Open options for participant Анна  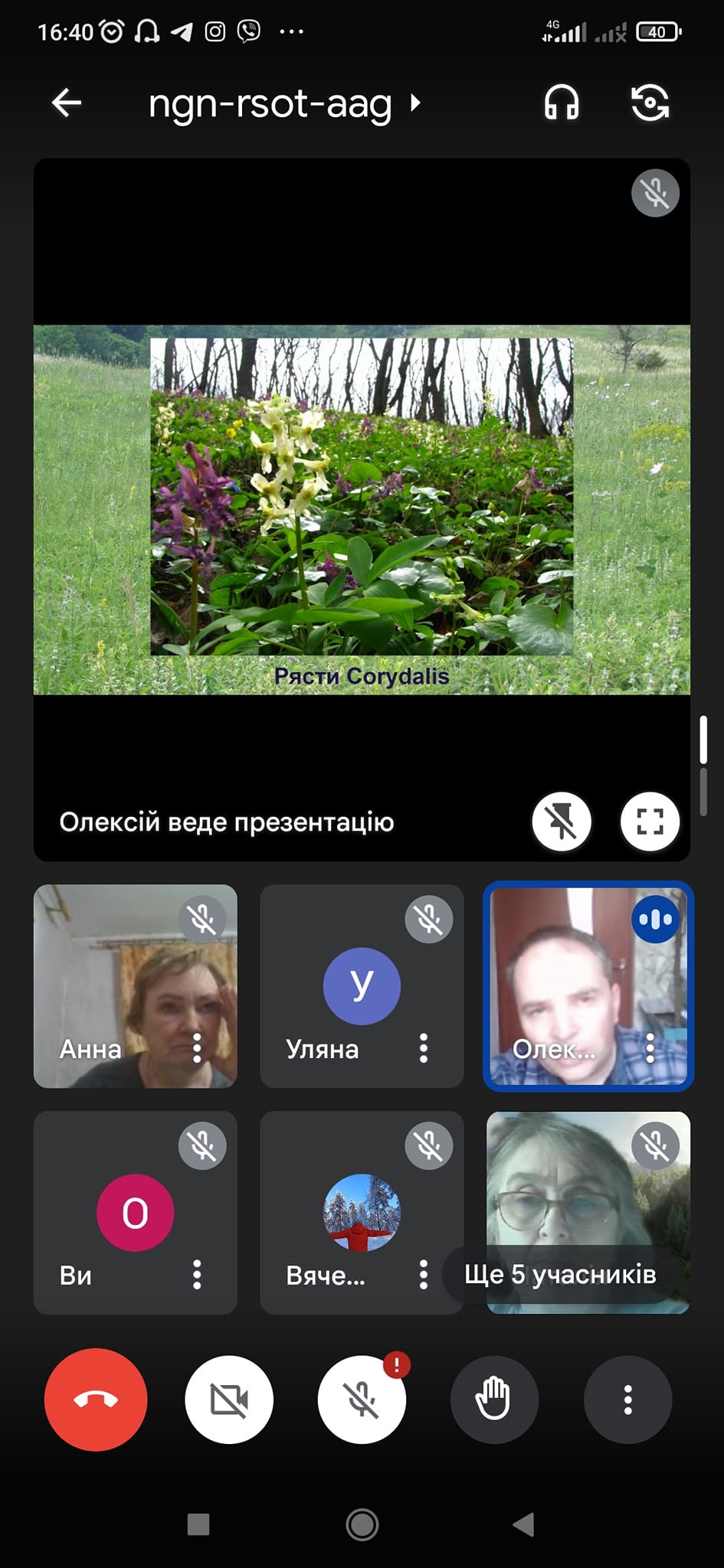[197, 1048]
